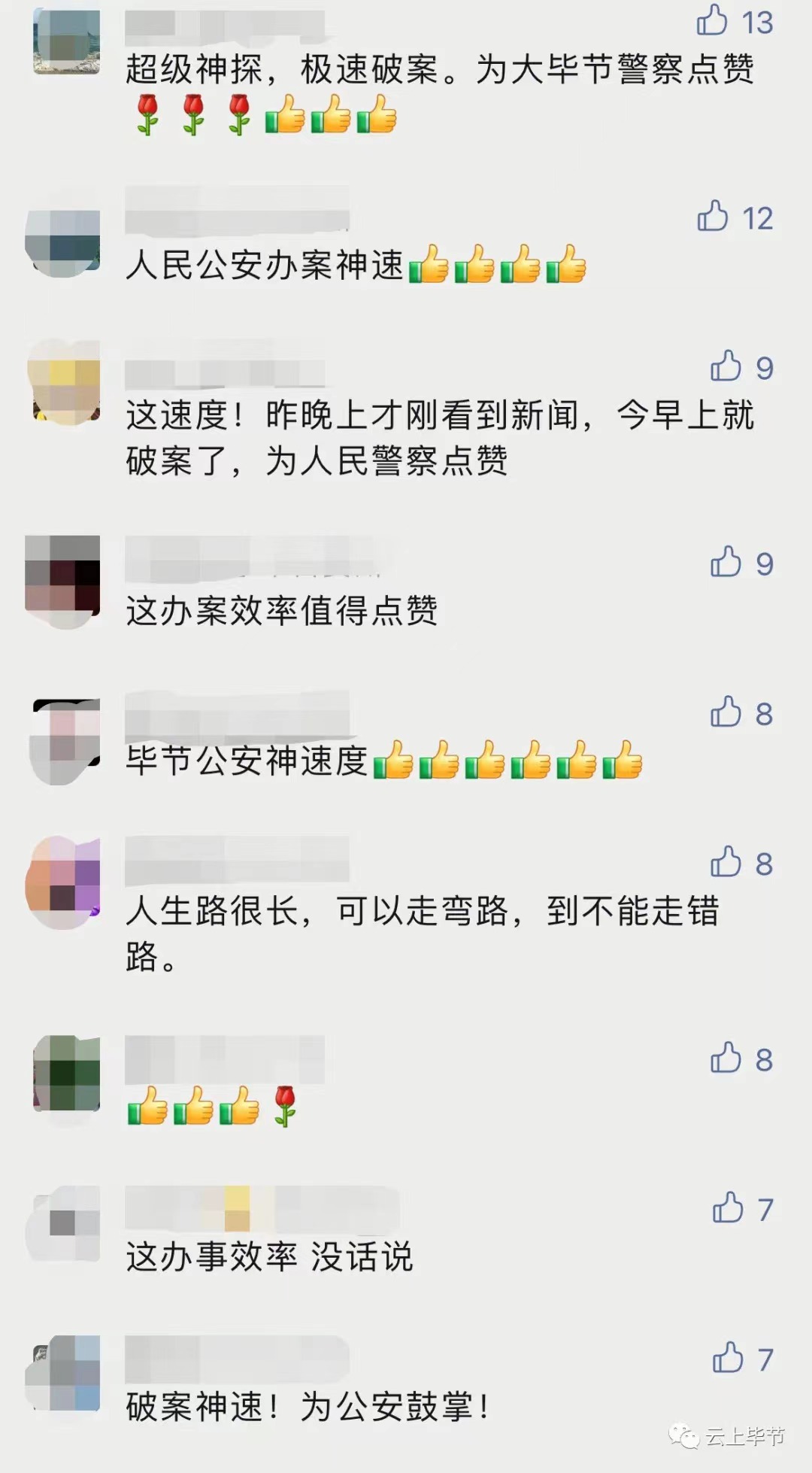Like the comment starting "这速度！昨晚上才刚看到新闻"
Image resolution: width=812 pixels, height=1473 pixels.
(726, 366)
